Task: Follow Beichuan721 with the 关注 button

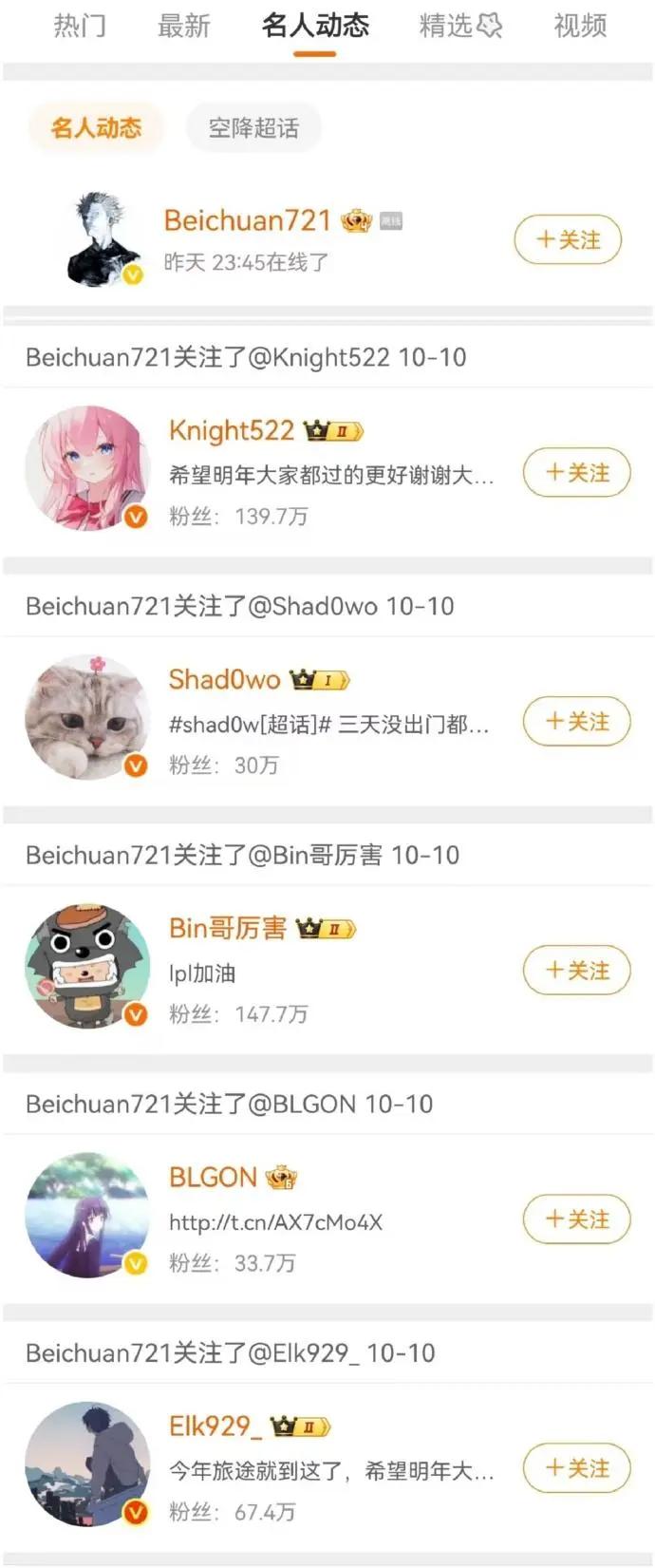Action: point(568,239)
